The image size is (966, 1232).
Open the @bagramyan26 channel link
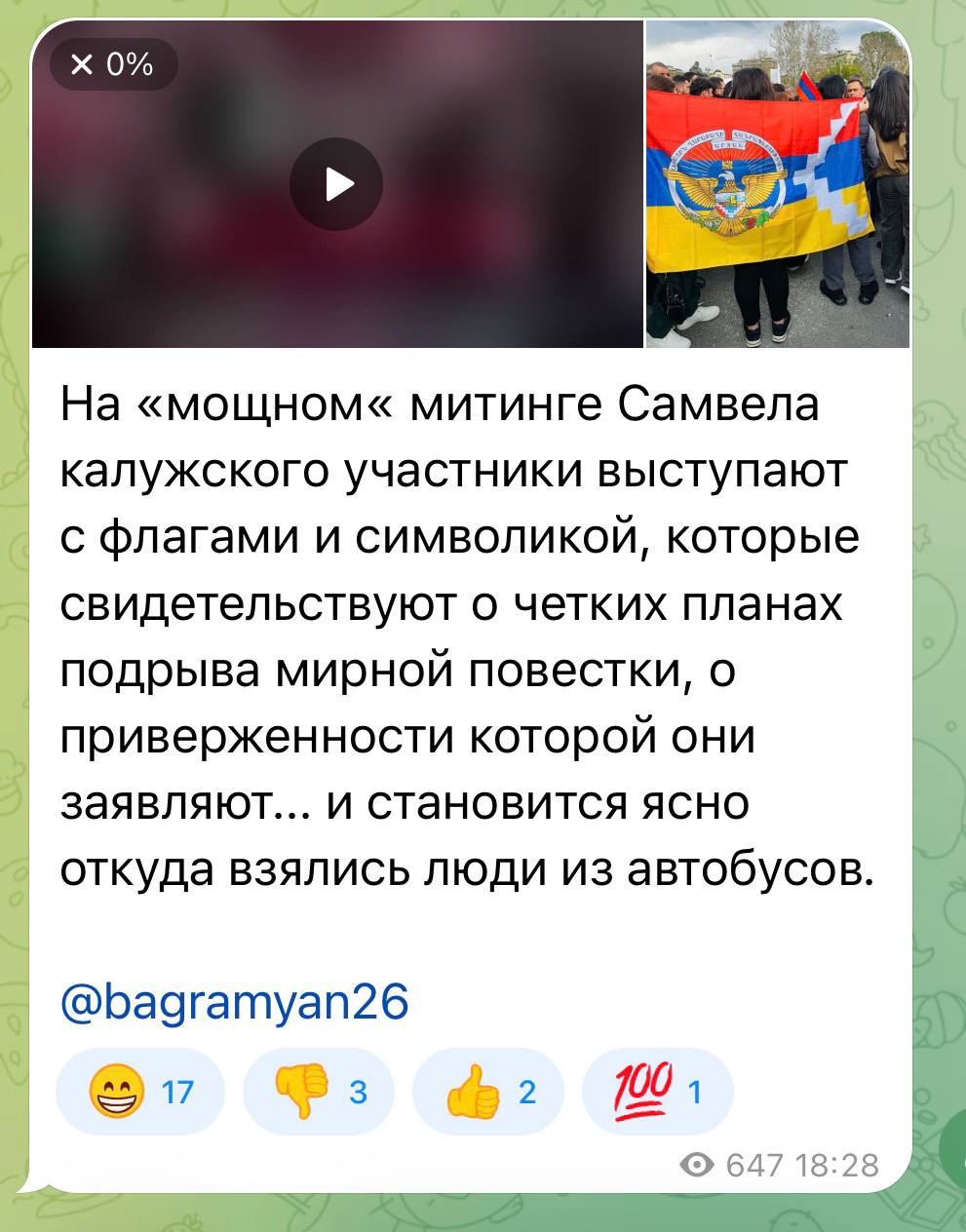[x=234, y=1001]
